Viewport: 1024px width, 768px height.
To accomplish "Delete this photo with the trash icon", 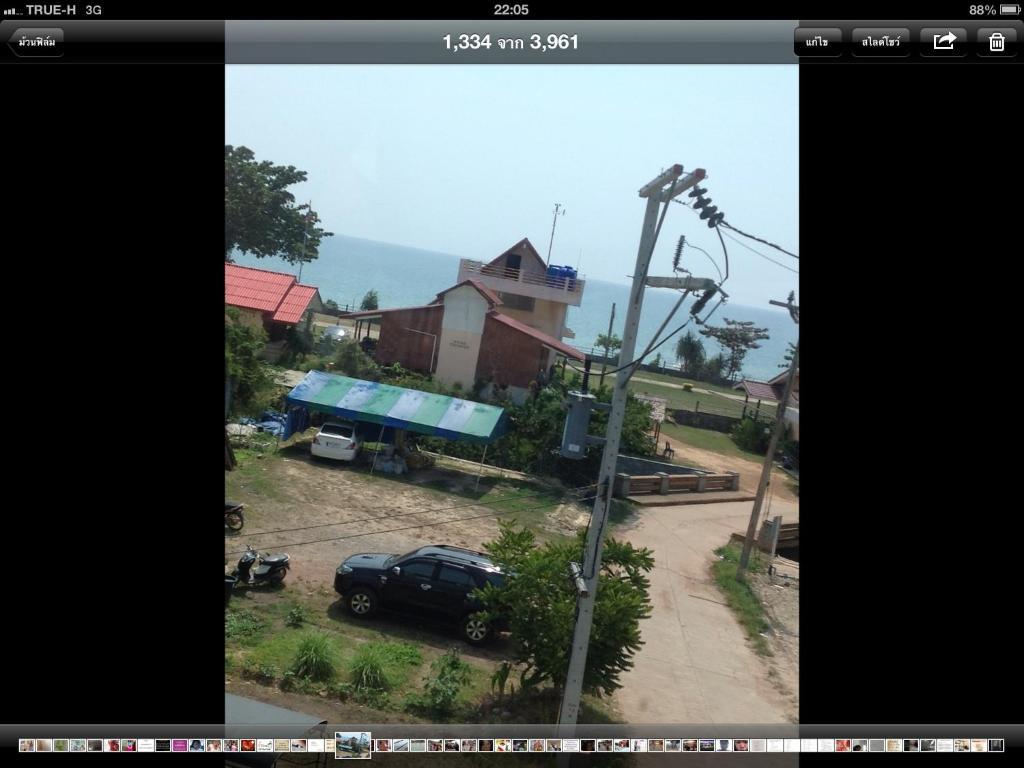I will [x=996, y=42].
